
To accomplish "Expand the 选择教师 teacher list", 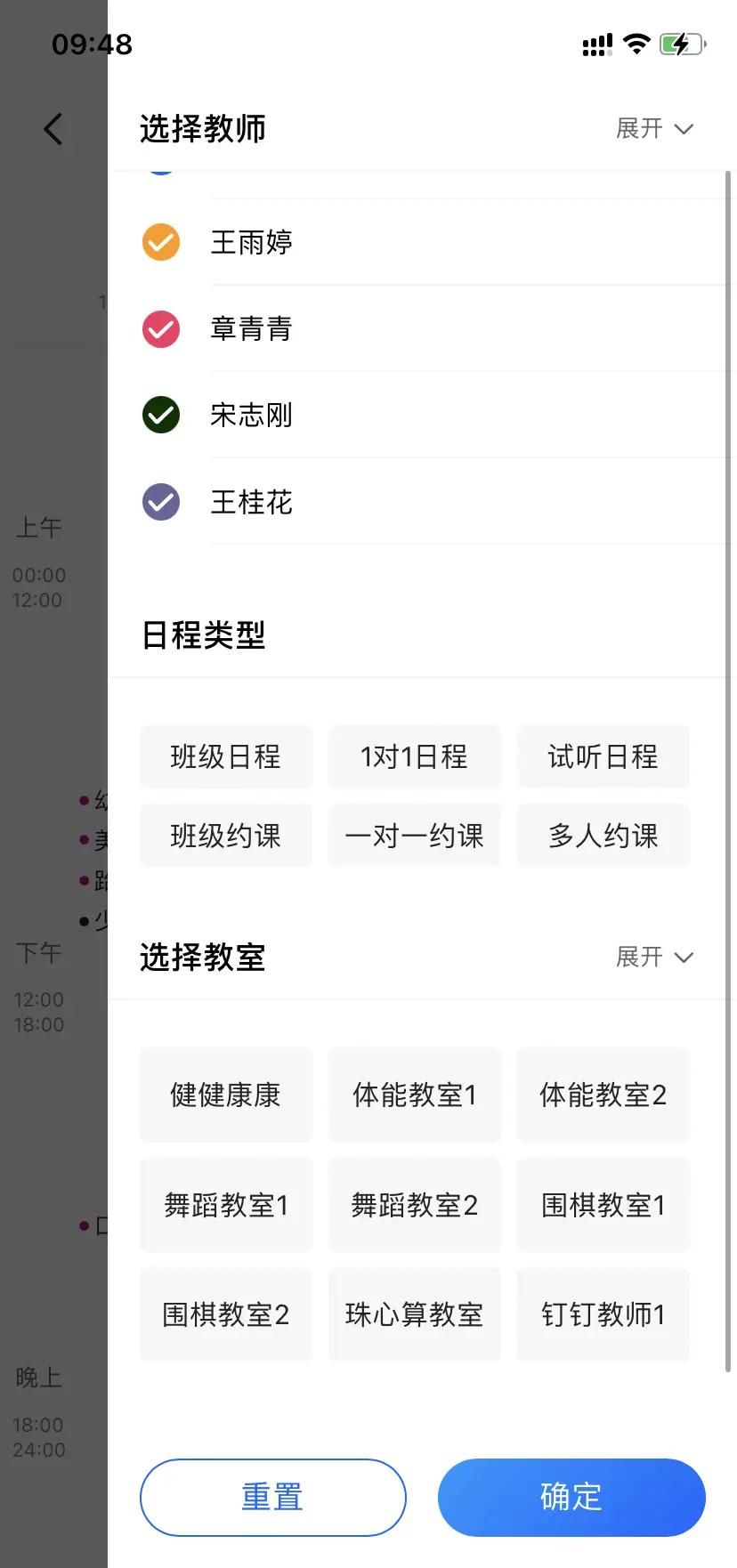I will [654, 129].
